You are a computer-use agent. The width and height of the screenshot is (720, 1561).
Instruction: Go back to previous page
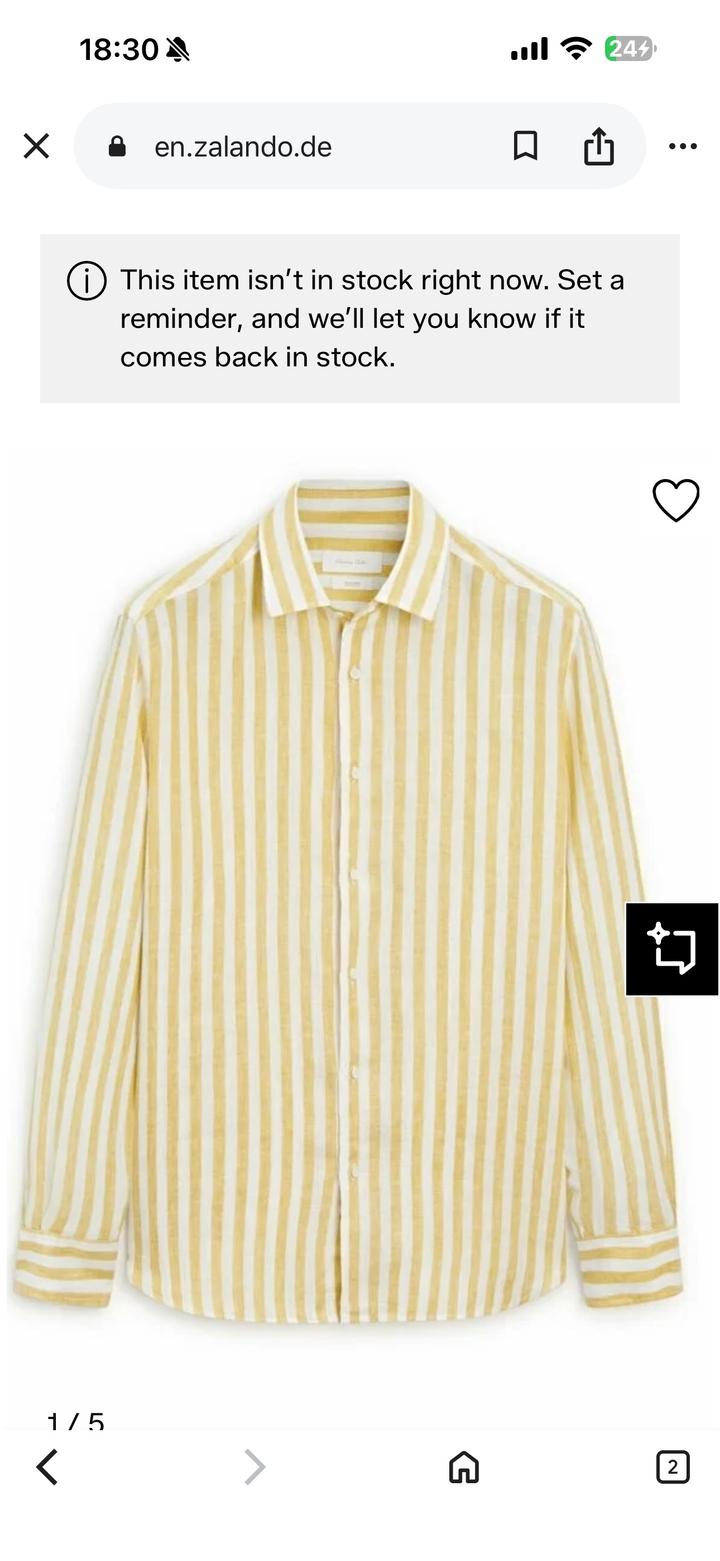click(x=47, y=1467)
